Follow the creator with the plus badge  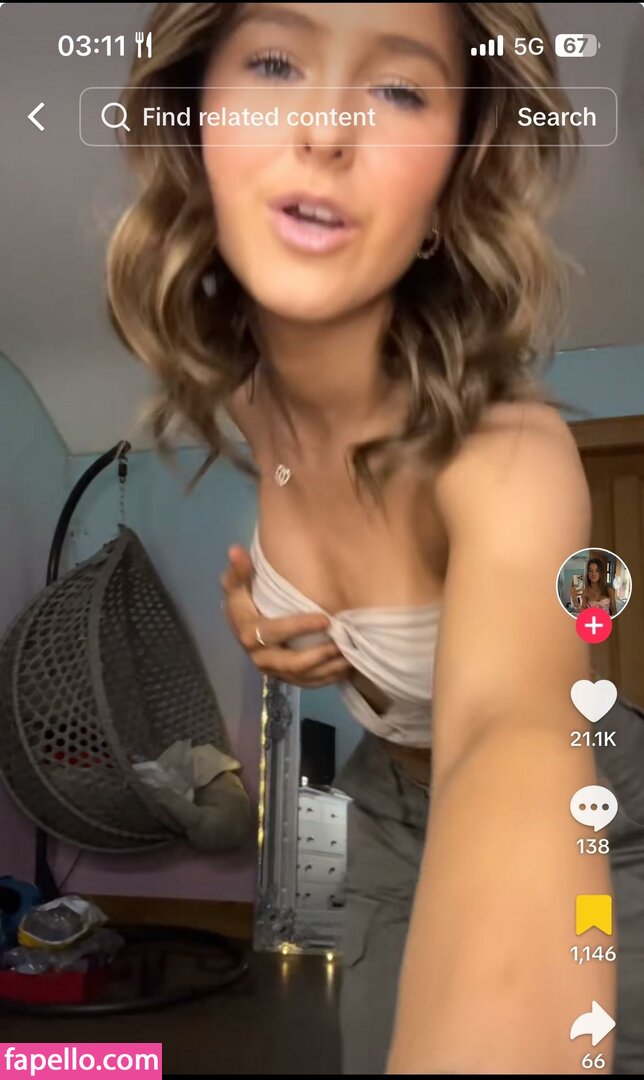click(x=594, y=626)
